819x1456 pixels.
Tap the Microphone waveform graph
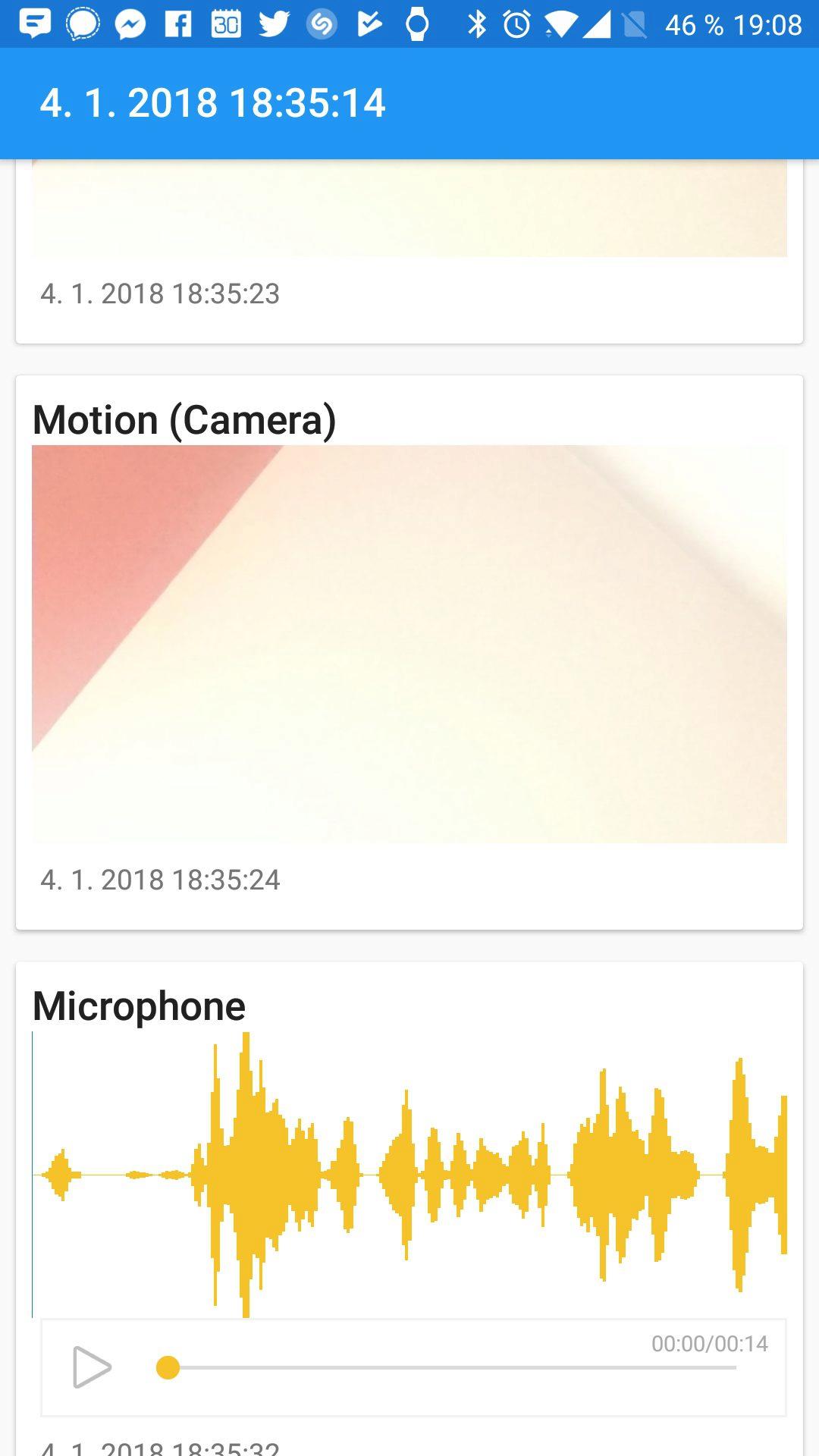tap(409, 1174)
